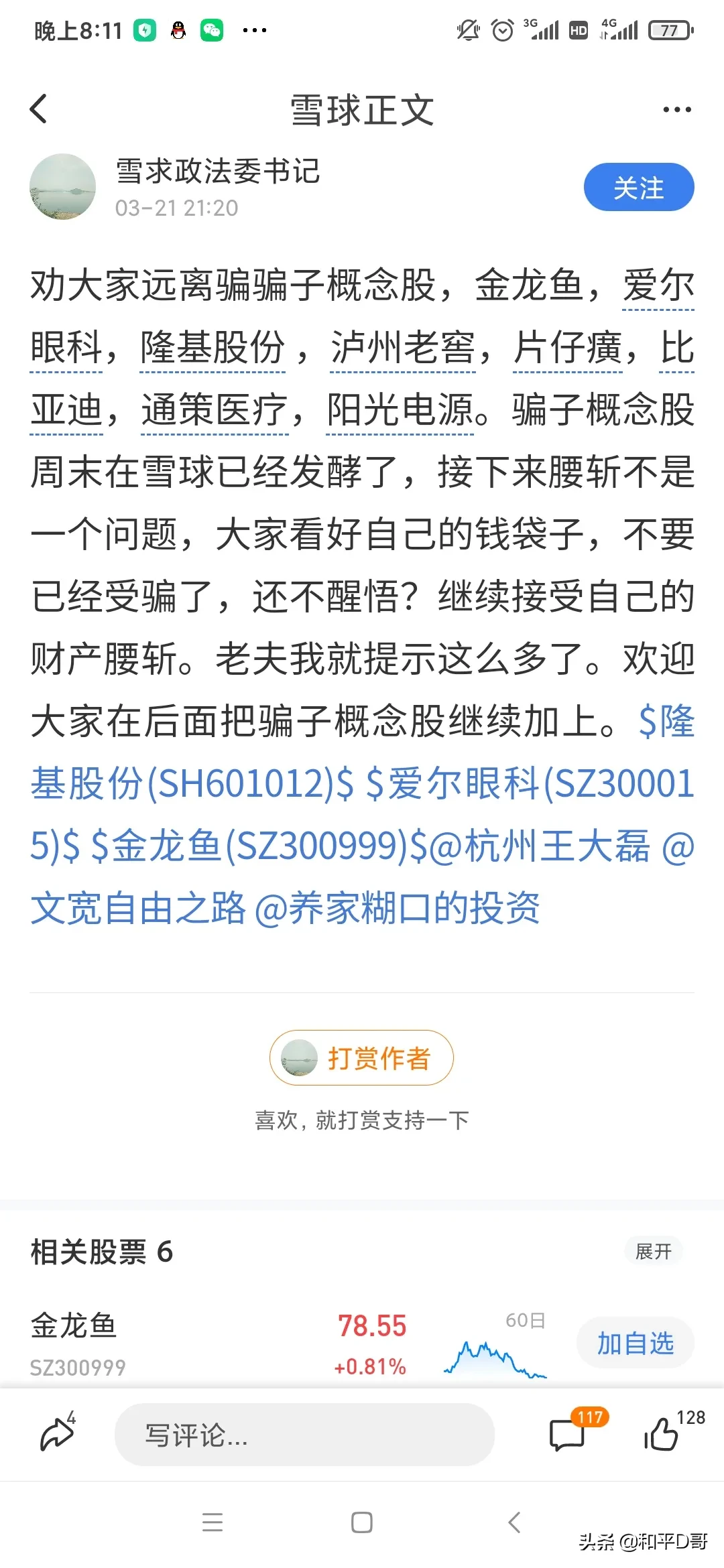Follow the author with the 关注 button
Image resolution: width=724 pixels, height=1568 pixels.
coord(638,188)
